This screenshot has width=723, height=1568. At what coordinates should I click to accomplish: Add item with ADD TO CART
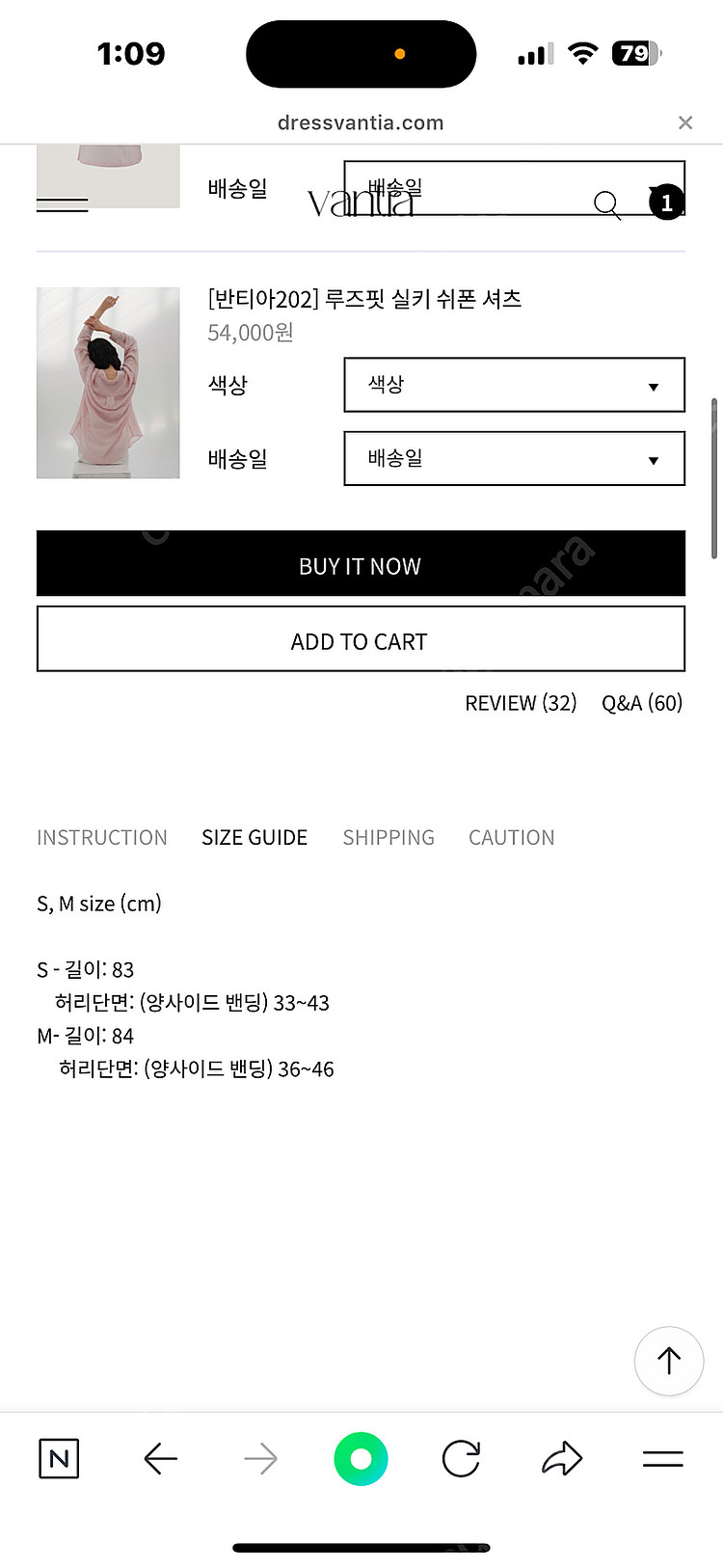tap(361, 639)
